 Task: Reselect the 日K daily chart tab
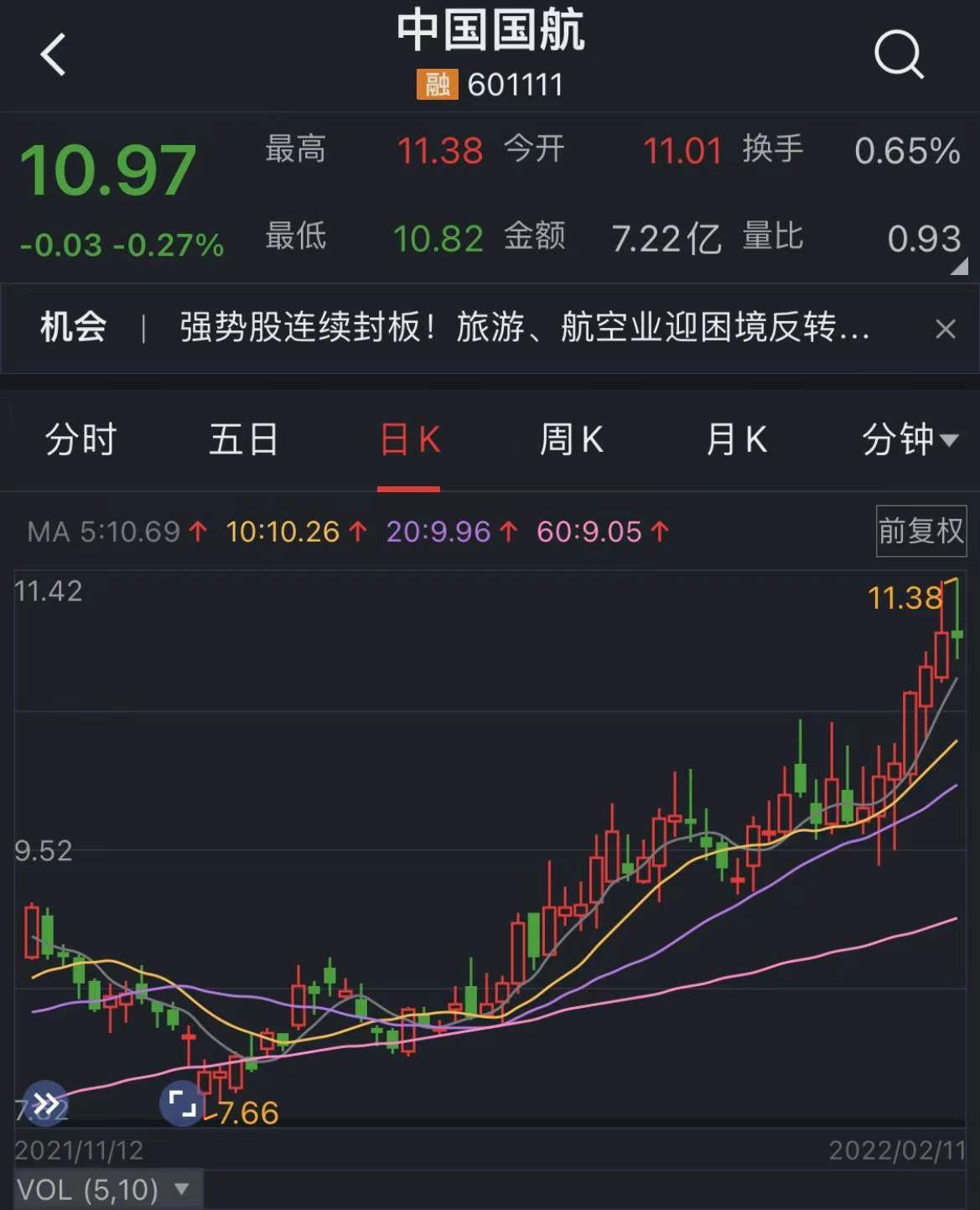(408, 439)
